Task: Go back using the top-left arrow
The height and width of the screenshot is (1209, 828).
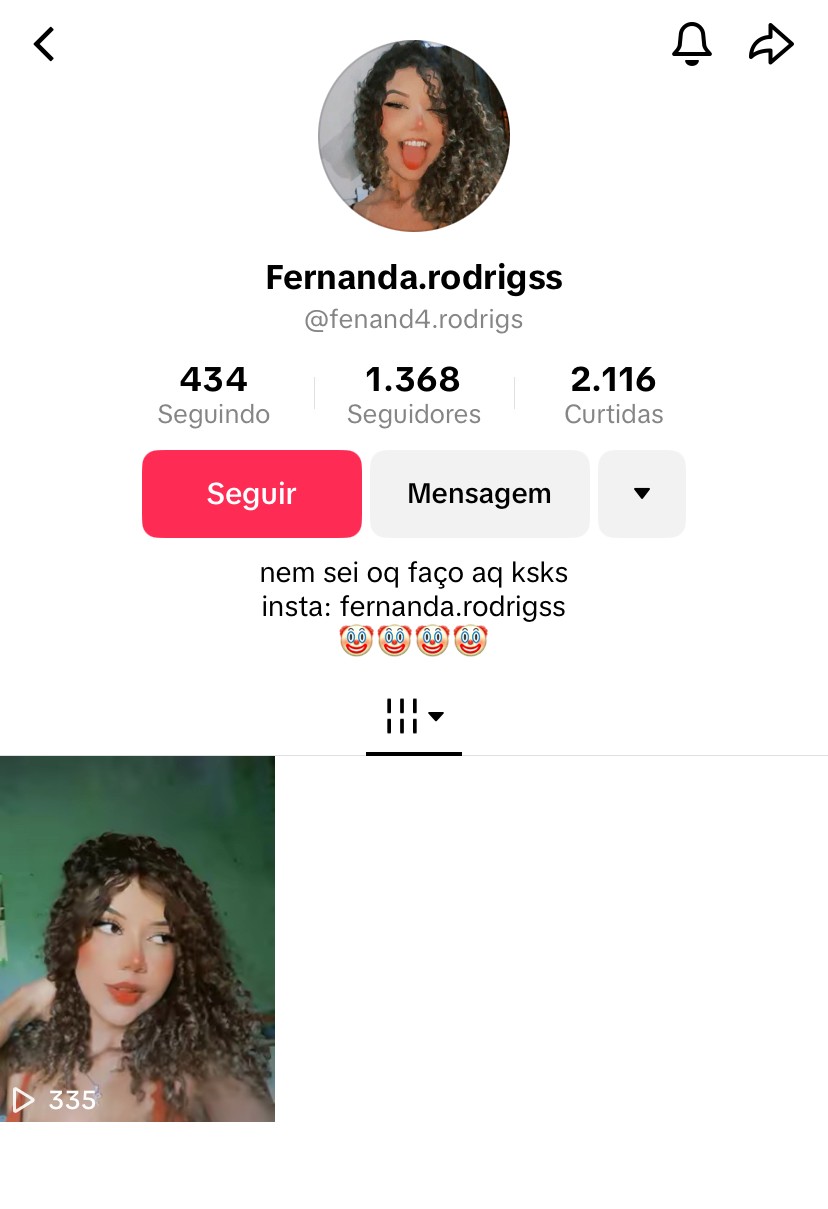Action: pos(44,44)
